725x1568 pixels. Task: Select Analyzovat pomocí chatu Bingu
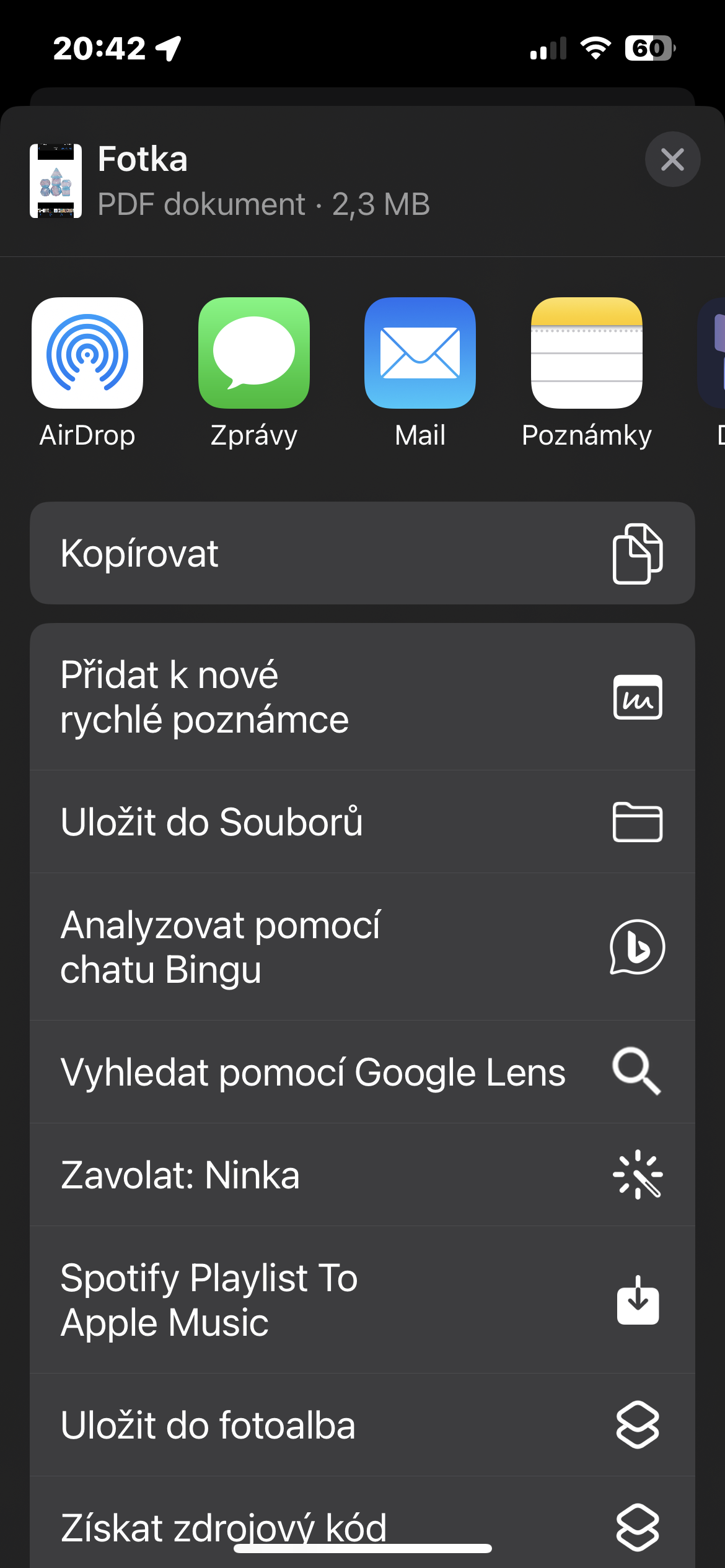pos(362,947)
